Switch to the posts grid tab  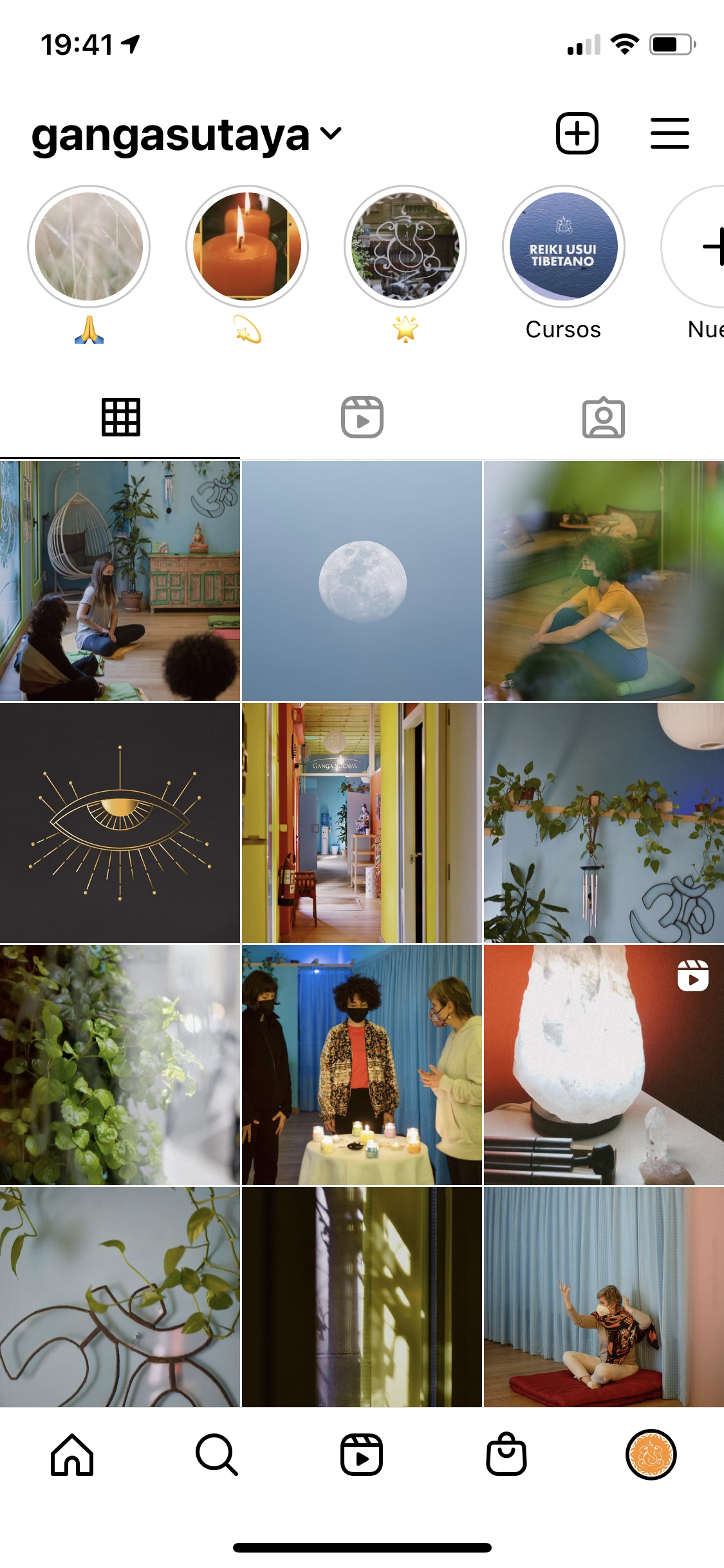120,418
